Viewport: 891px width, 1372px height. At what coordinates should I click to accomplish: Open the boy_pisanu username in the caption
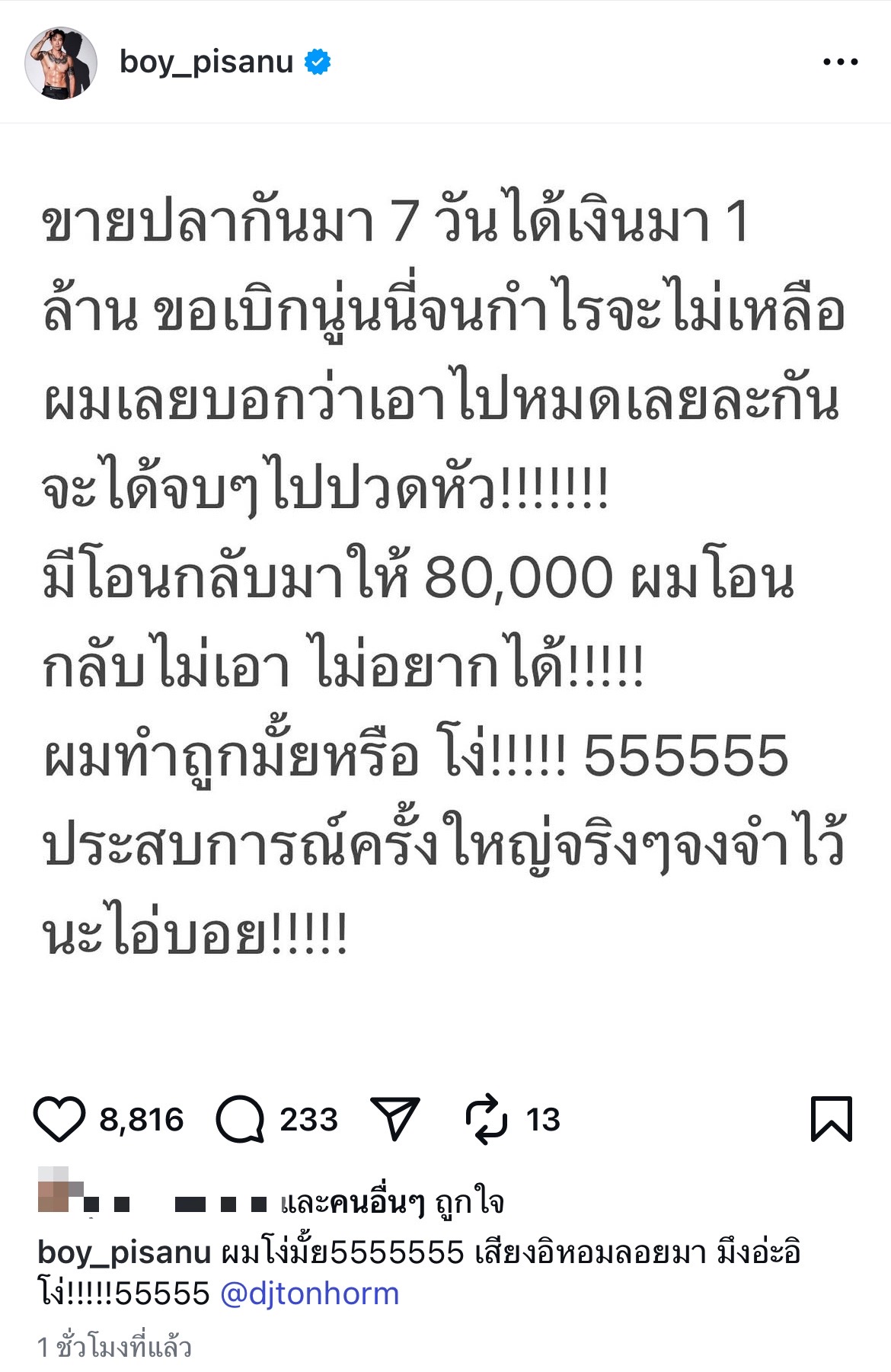coord(124,1253)
